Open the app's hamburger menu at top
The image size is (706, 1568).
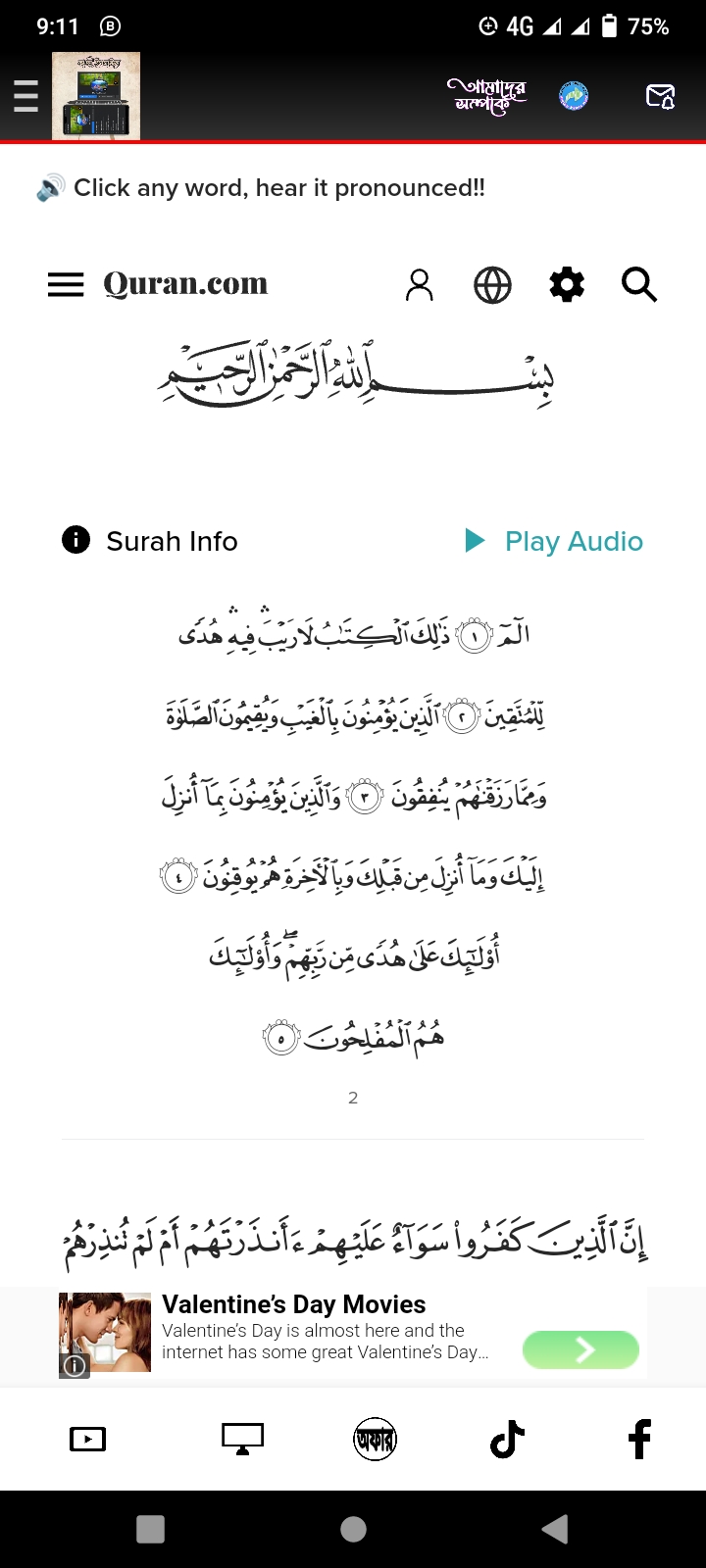(x=25, y=97)
